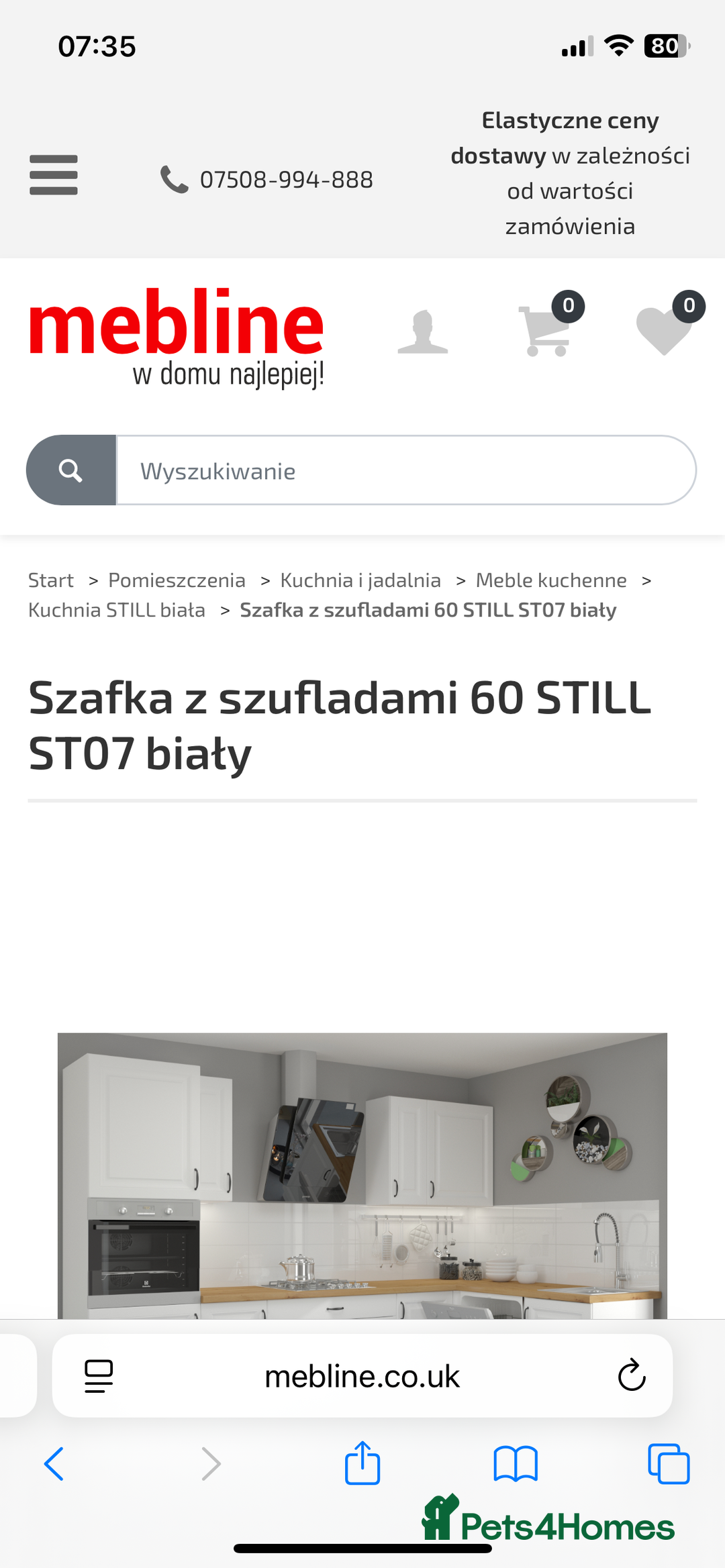Viewport: 725px width, 1568px height.
Task: Tap the magnifier search button
Action: point(71,470)
